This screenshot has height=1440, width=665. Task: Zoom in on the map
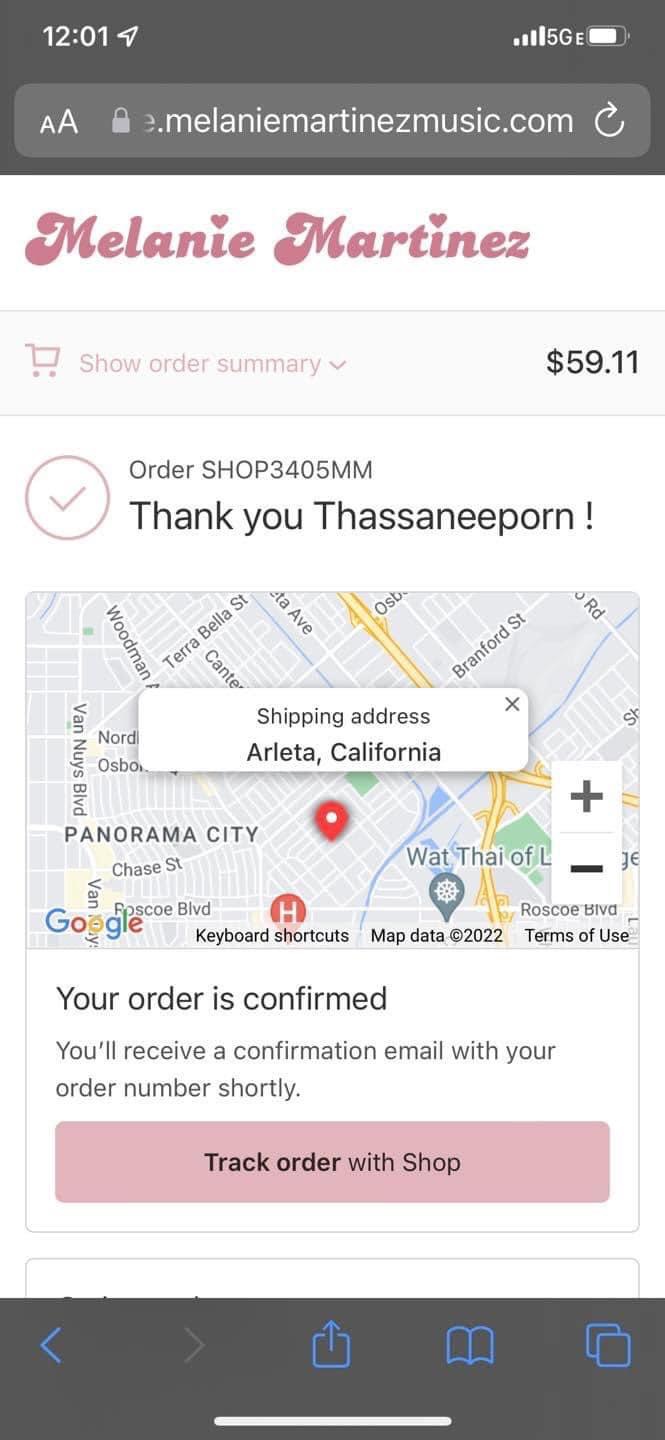click(x=586, y=797)
